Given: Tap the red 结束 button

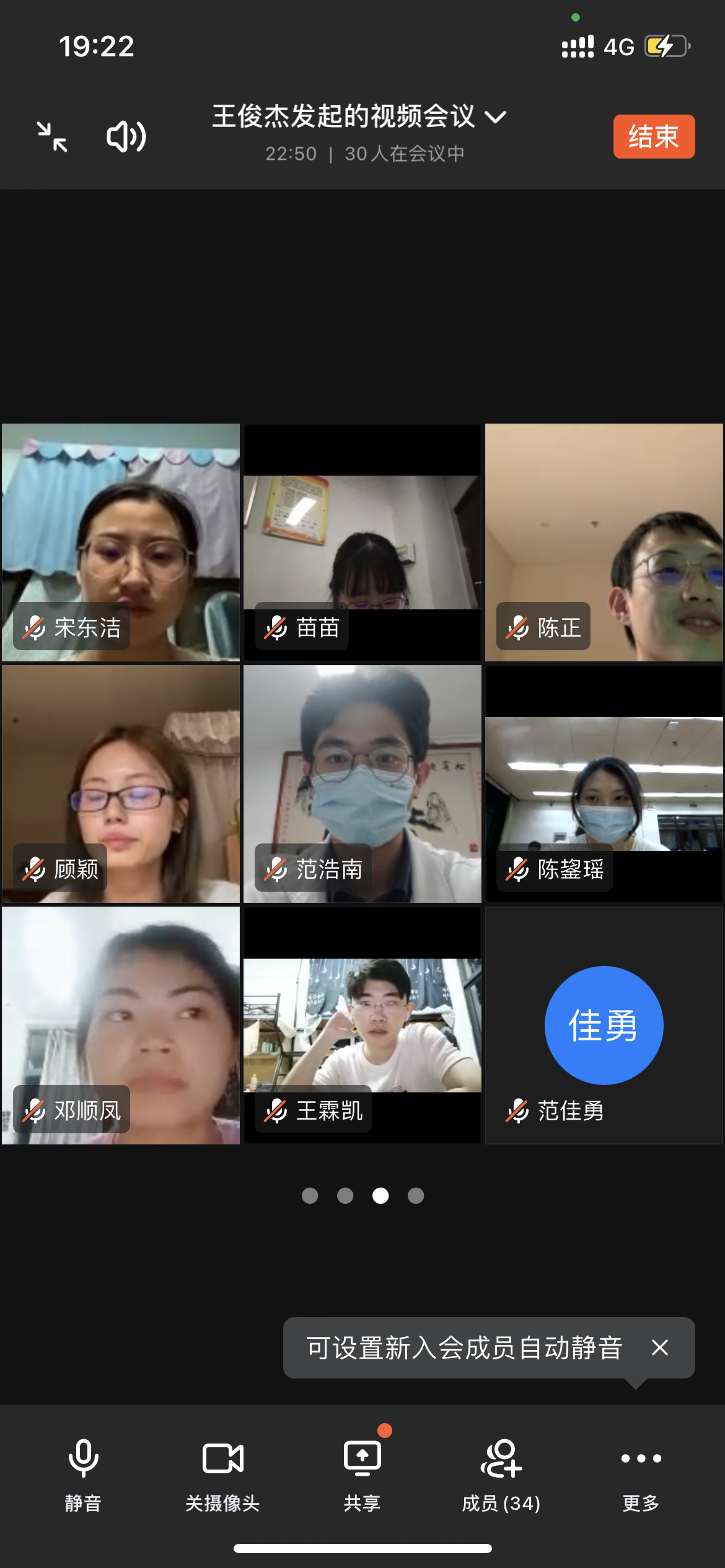Looking at the screenshot, I should click(x=654, y=137).
